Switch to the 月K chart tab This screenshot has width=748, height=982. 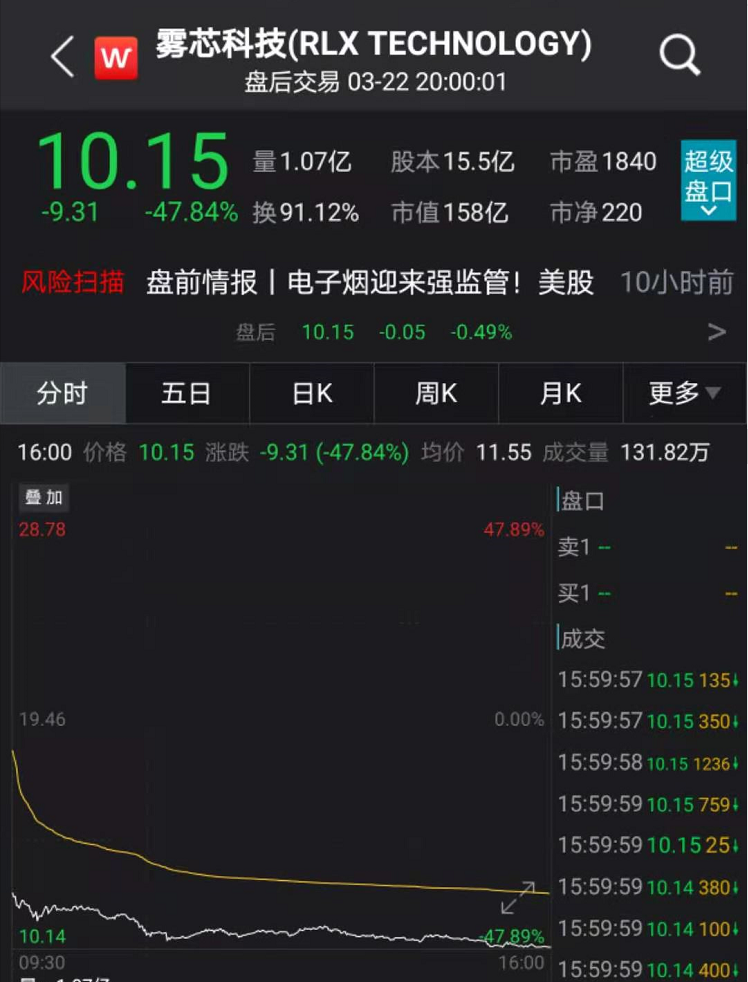click(560, 393)
